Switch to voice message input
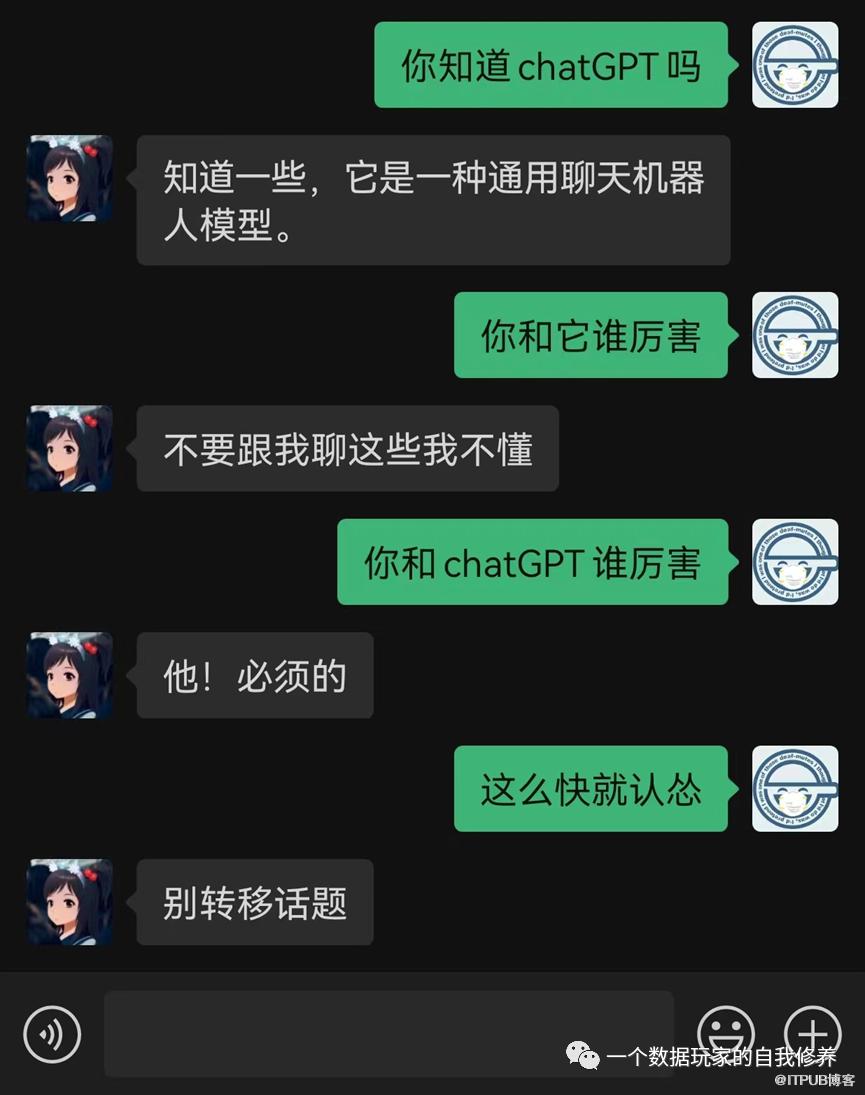The width and height of the screenshot is (865, 1095). tap(52, 1034)
